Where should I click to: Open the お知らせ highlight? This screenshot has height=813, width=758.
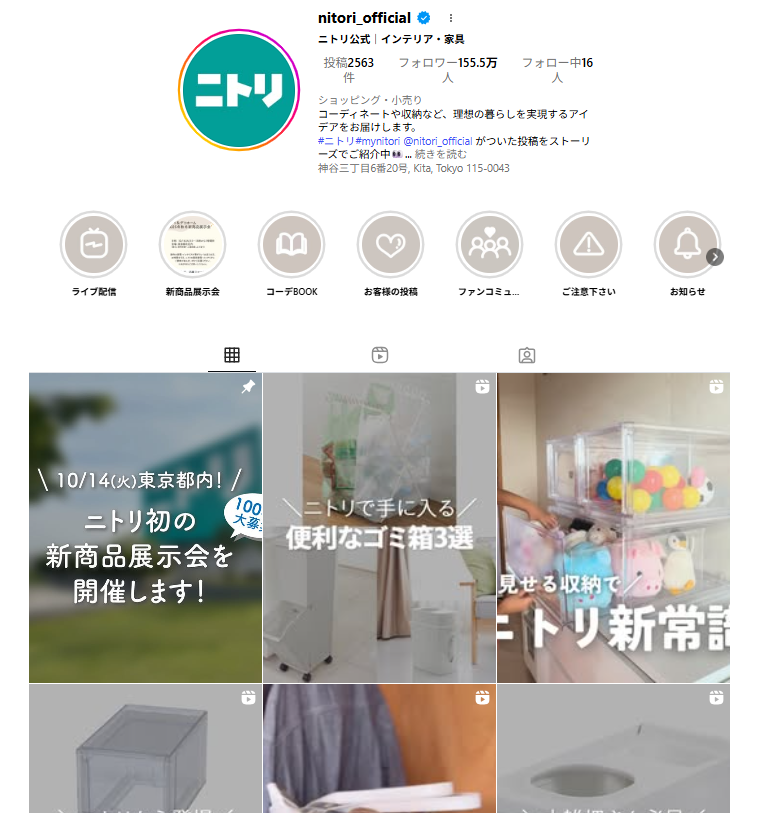point(687,244)
